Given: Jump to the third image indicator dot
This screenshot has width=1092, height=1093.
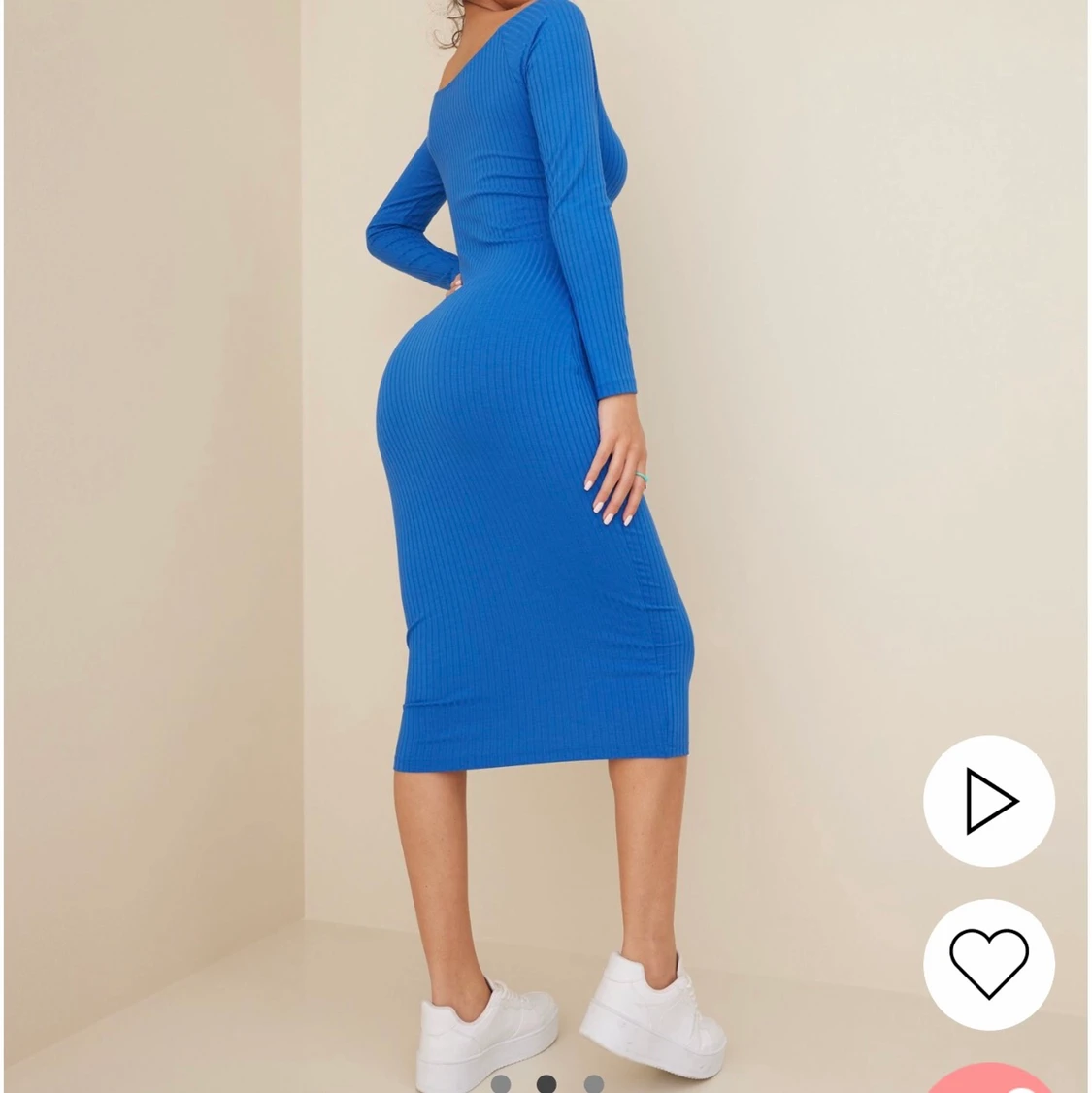Looking at the screenshot, I should pos(593,1084).
